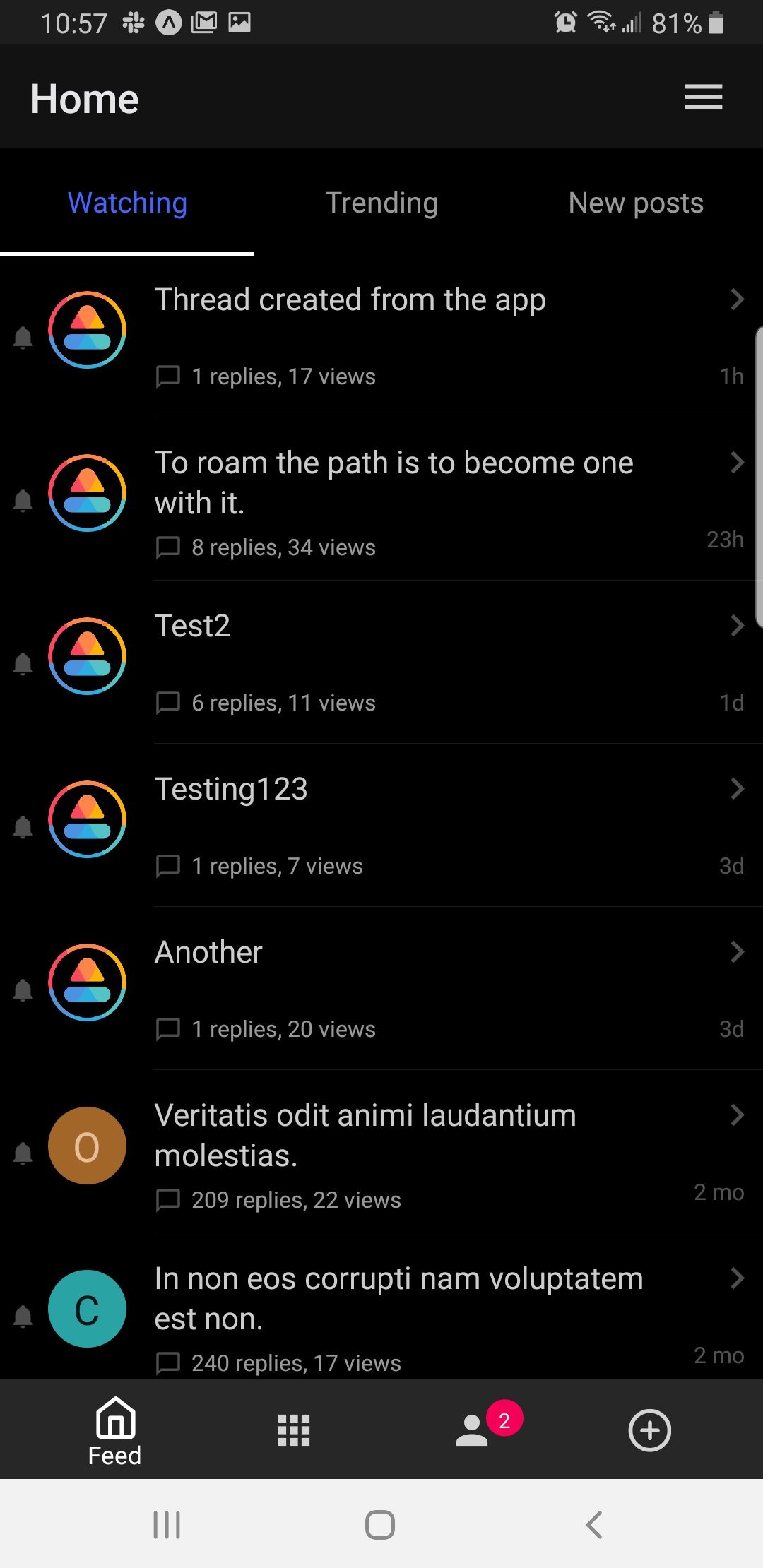Screen dimensions: 763x1568
Task: Tap the watch bell beside Test2
Action: tap(23, 663)
